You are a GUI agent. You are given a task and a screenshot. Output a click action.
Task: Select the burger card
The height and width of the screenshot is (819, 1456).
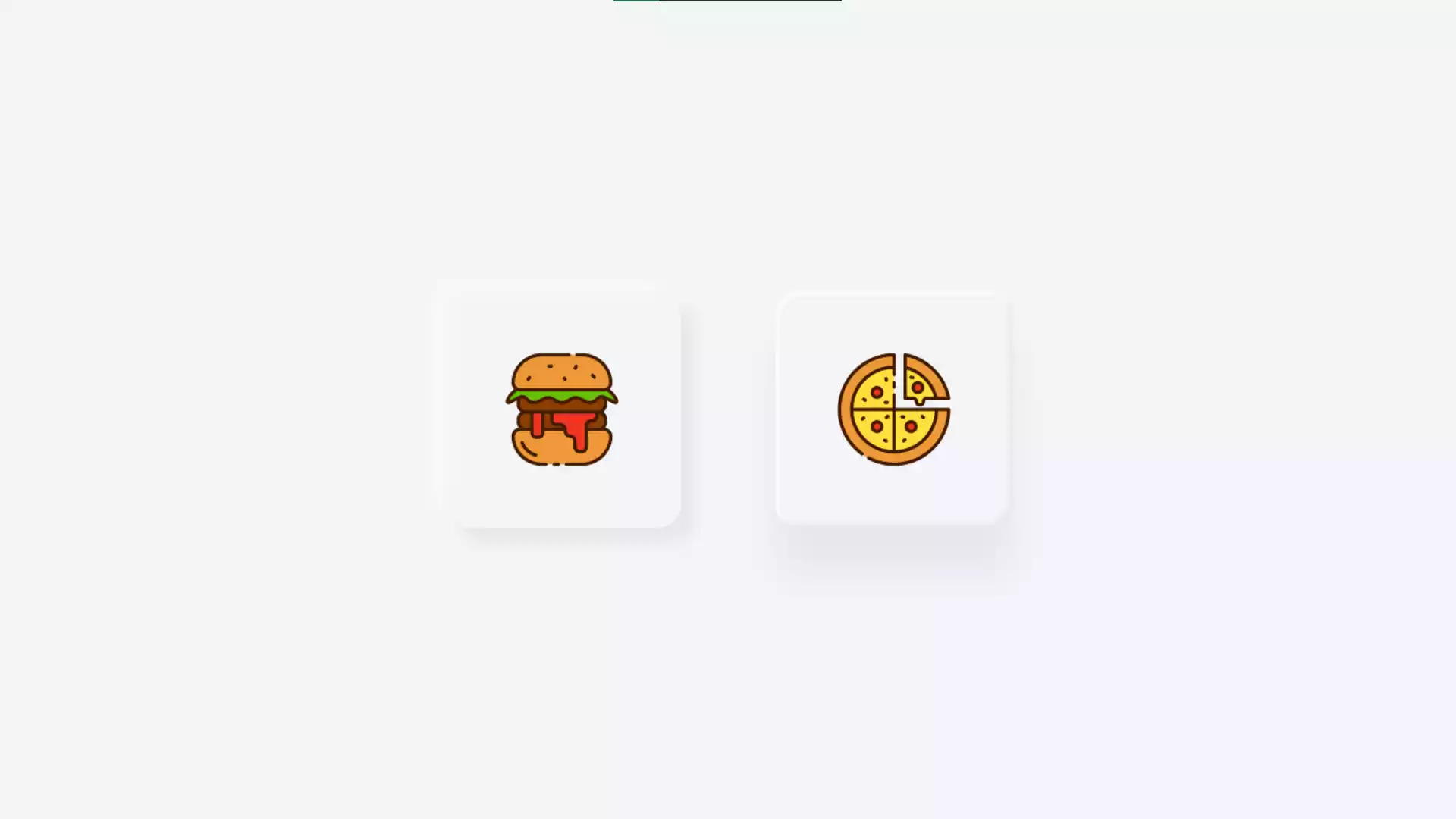563,409
